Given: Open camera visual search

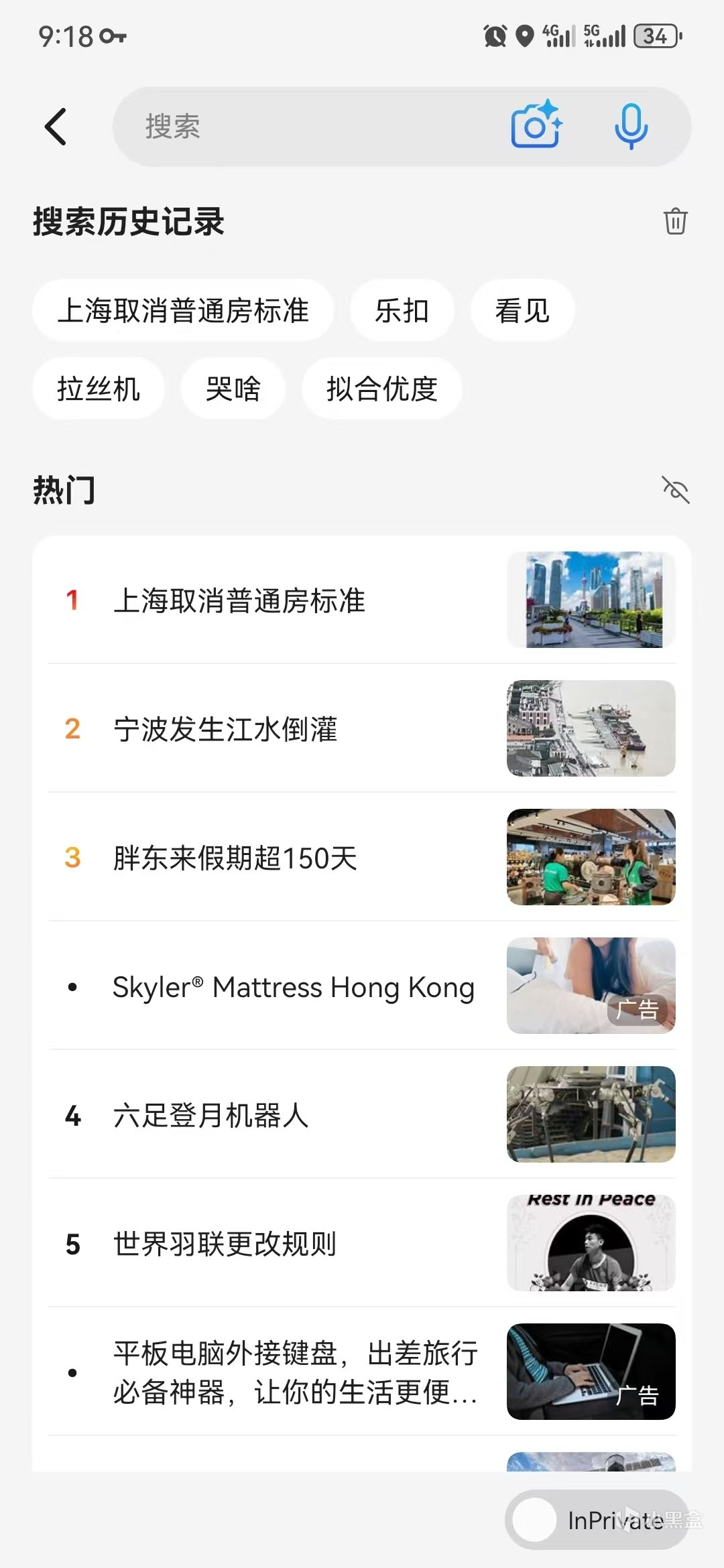Looking at the screenshot, I should click(x=536, y=125).
